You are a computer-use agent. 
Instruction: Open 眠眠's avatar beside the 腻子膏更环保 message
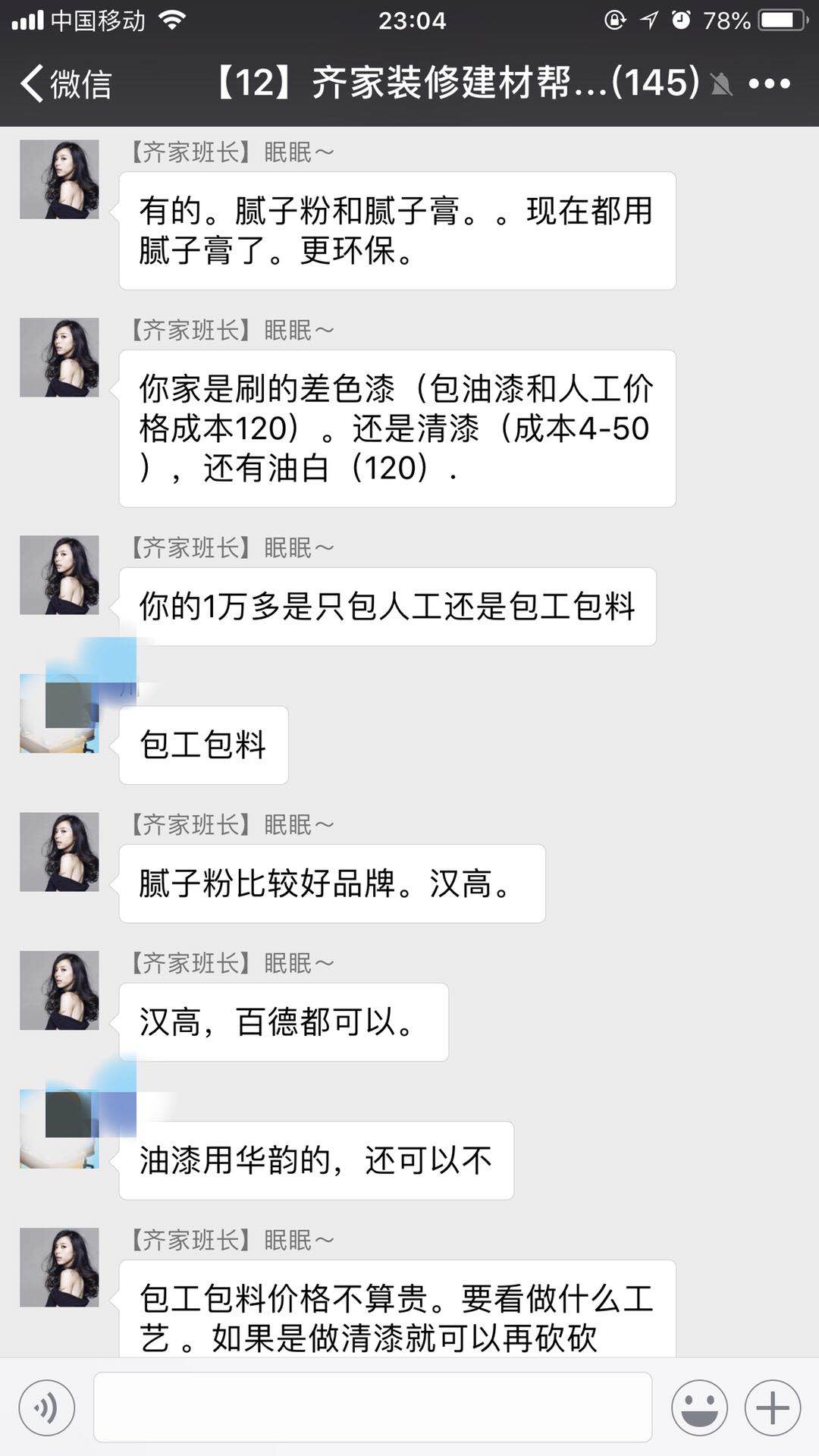tap(59, 180)
